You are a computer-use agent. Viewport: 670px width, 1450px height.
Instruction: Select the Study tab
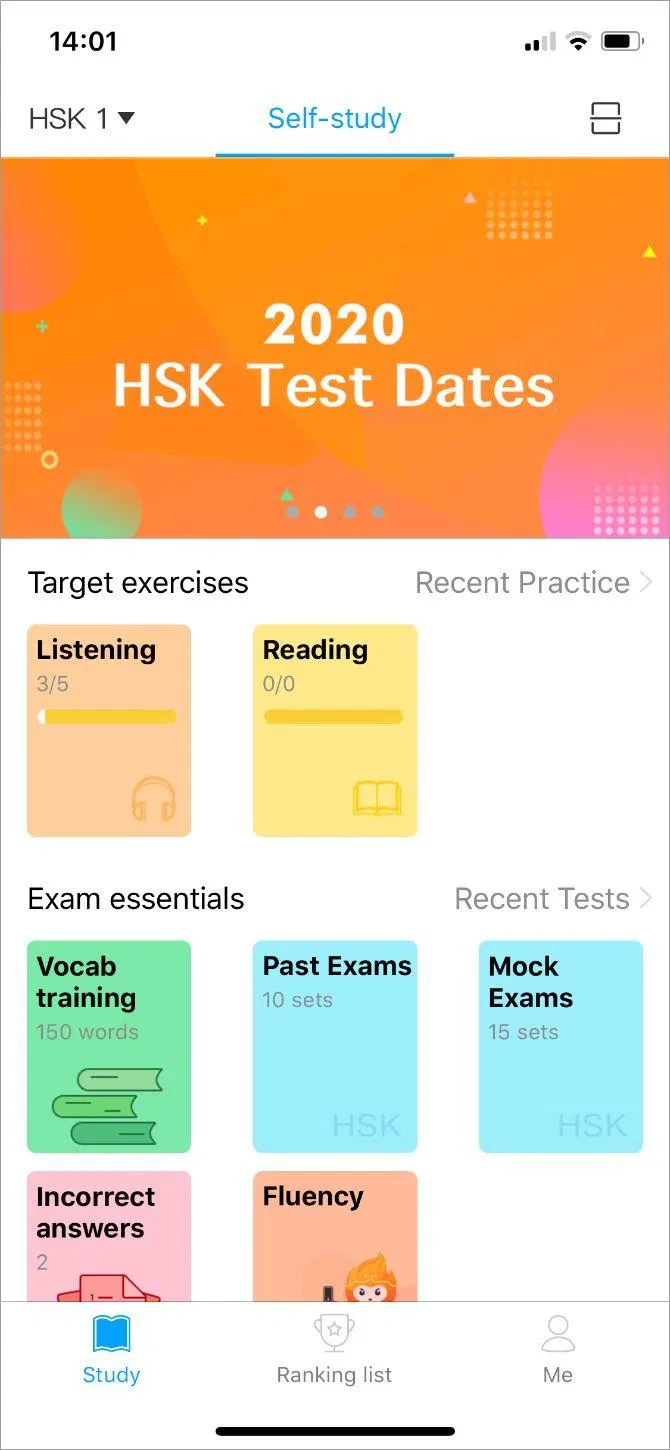pyautogui.click(x=111, y=1349)
